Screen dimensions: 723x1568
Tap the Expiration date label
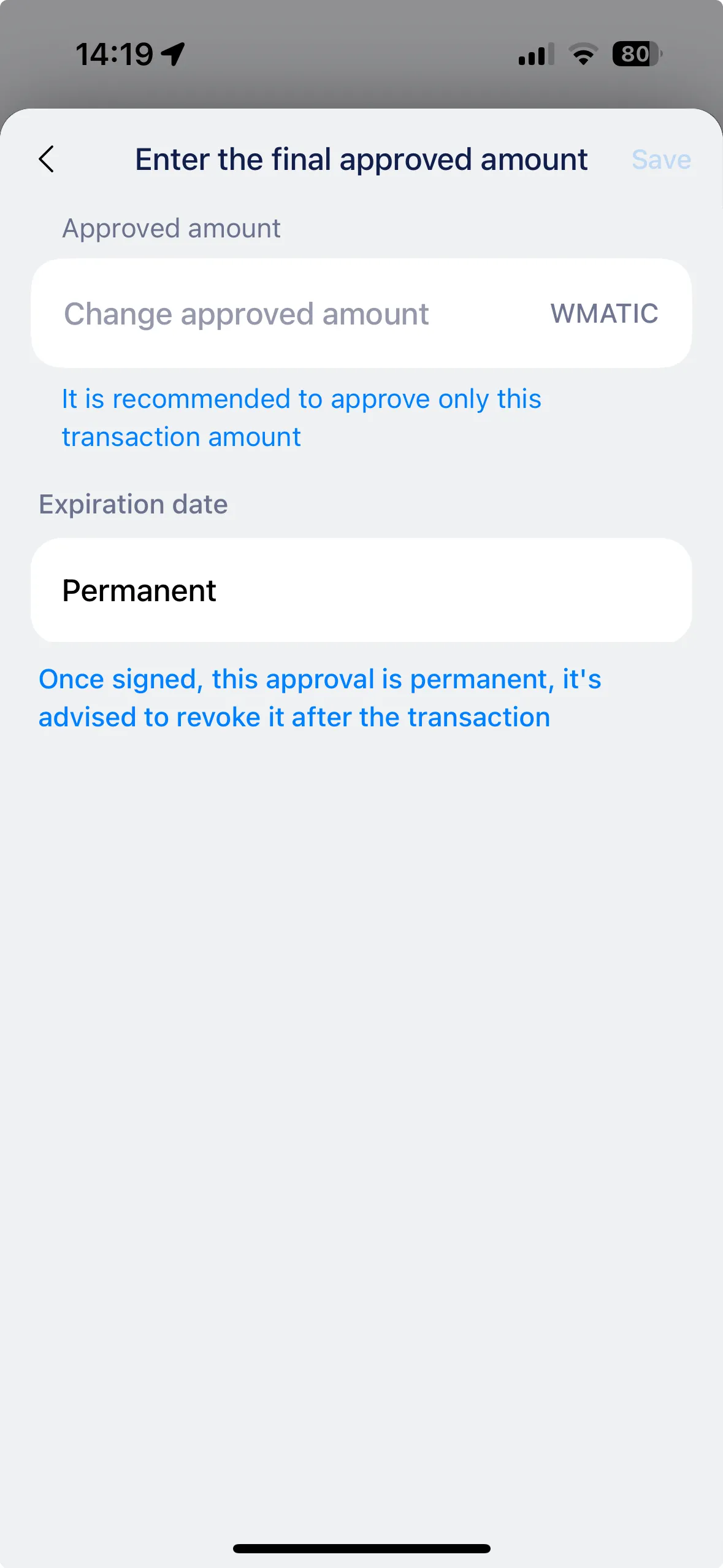click(x=132, y=504)
